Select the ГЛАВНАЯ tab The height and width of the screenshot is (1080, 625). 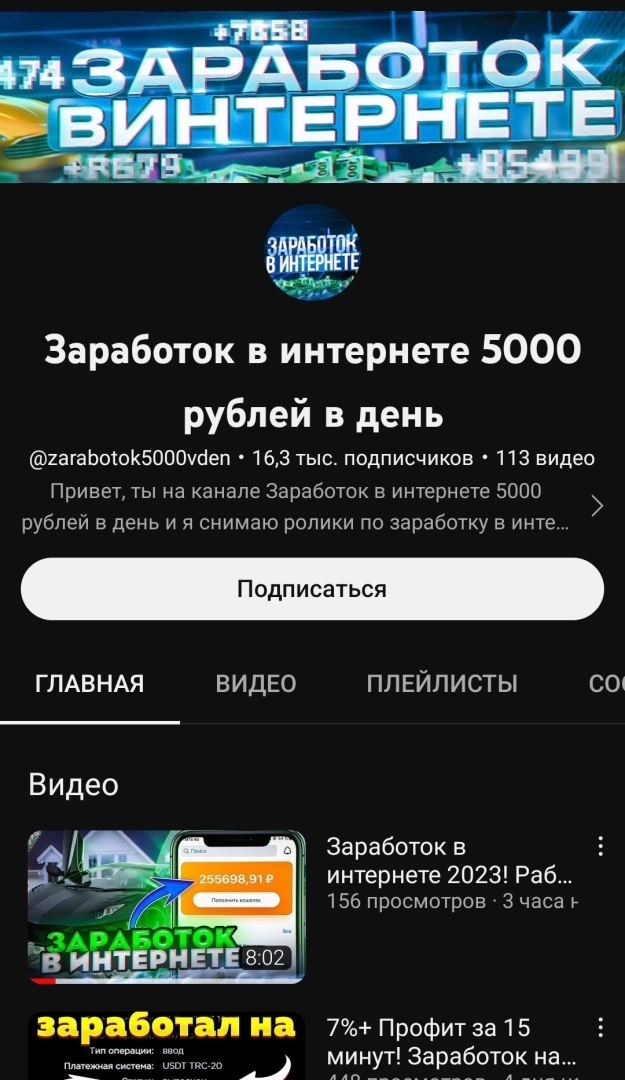point(90,684)
